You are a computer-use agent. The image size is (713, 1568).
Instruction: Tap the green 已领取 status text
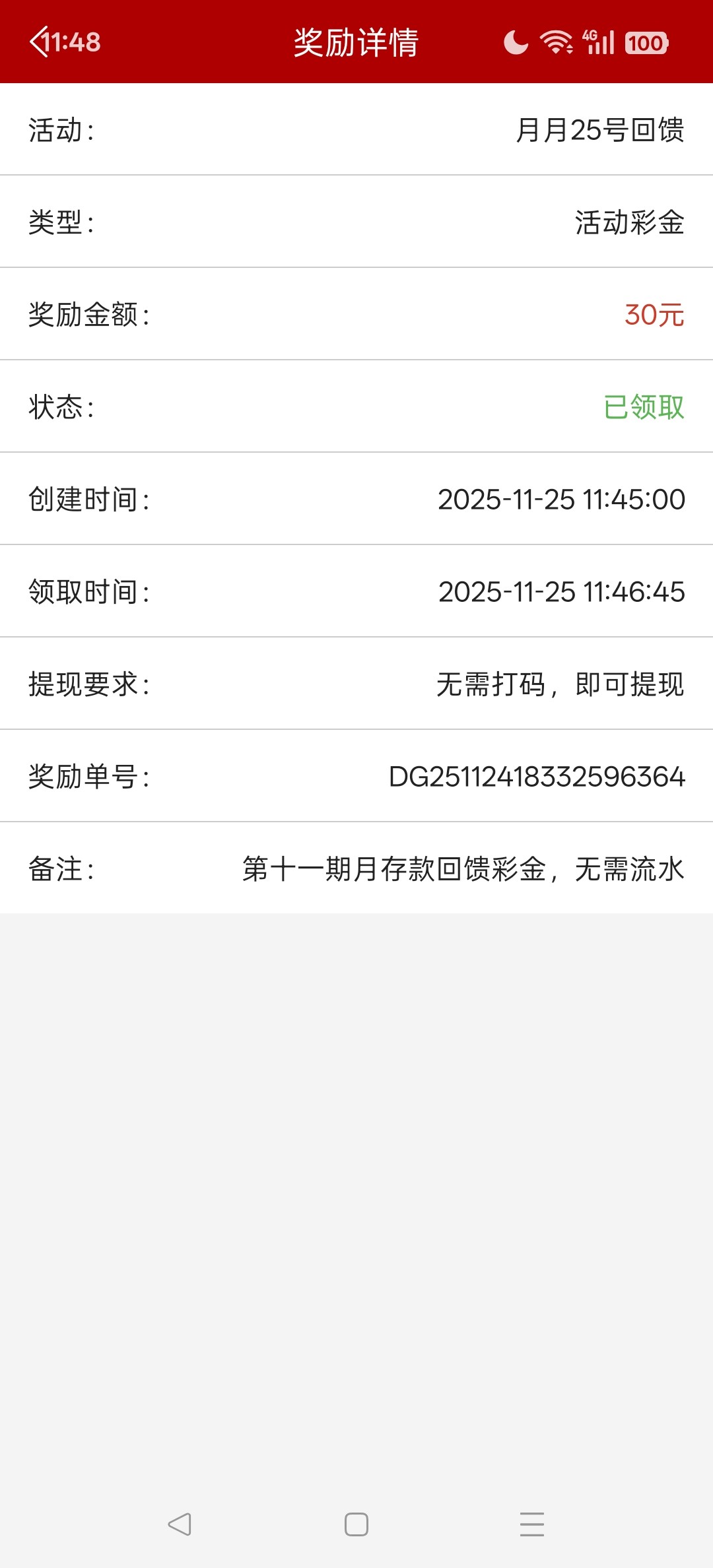644,407
